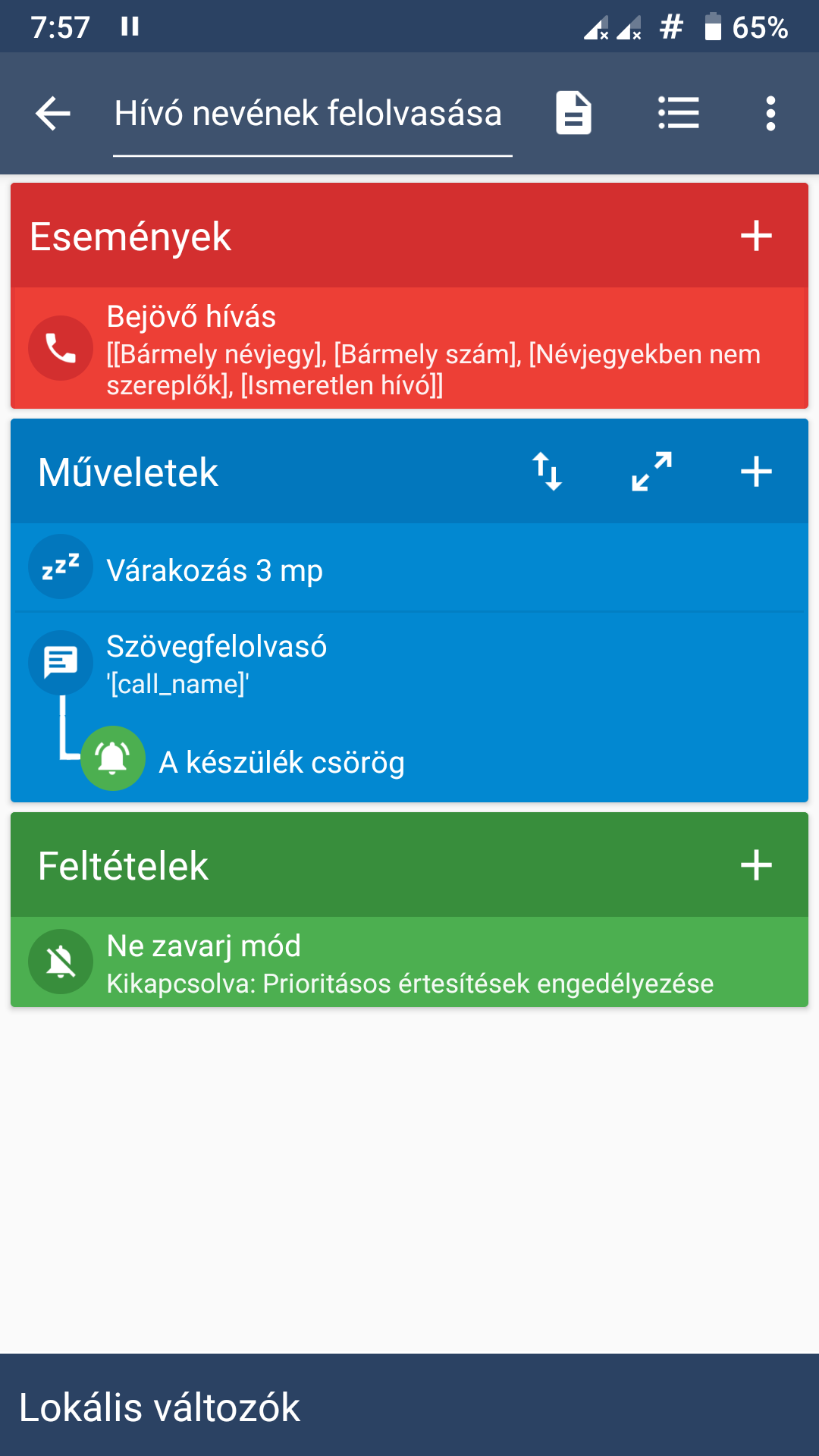Select the A készülék csörög constraint
This screenshot has height=1456, width=819.
[281, 761]
